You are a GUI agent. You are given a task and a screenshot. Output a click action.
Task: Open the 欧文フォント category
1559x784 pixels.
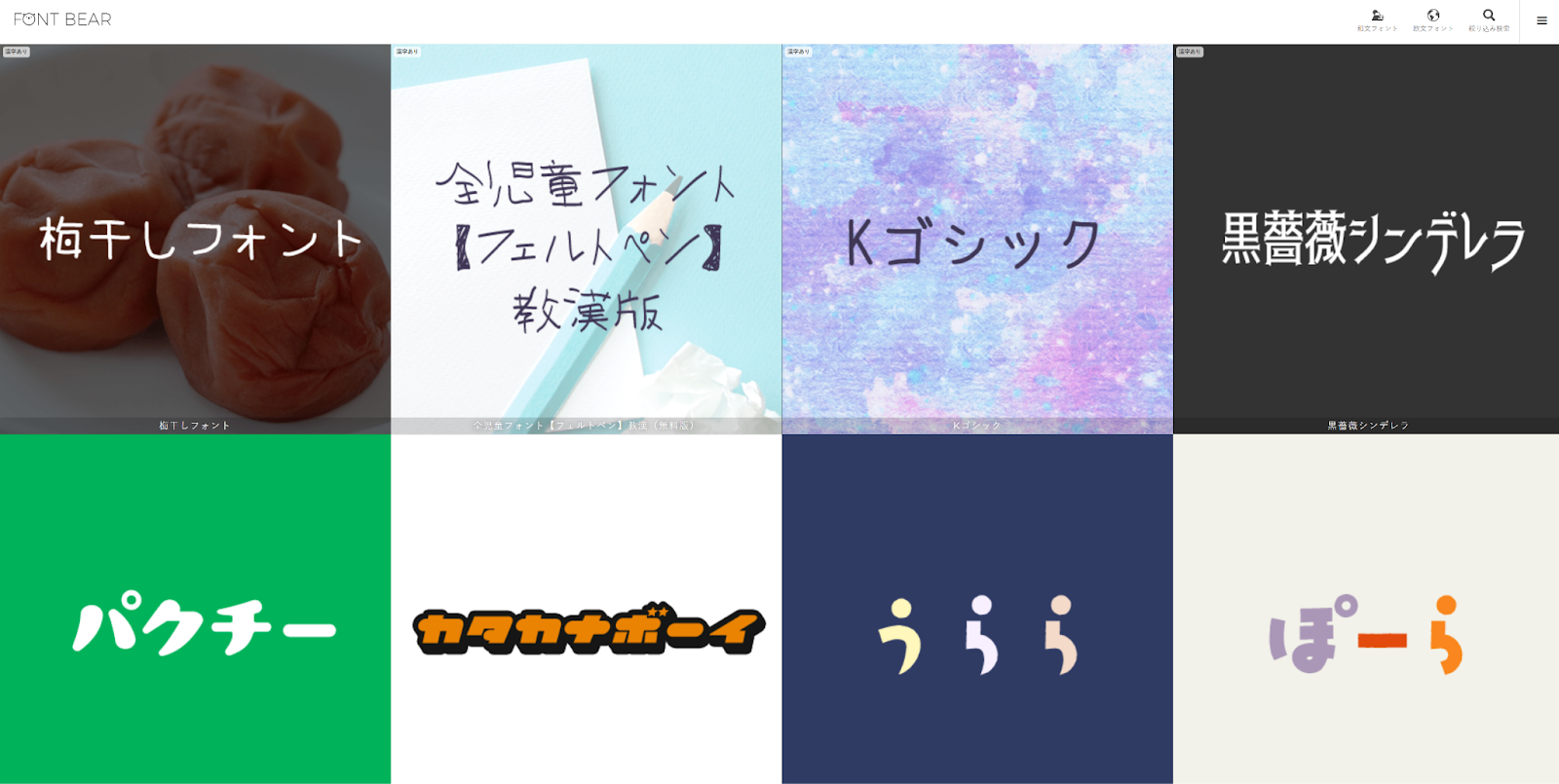click(x=1432, y=20)
